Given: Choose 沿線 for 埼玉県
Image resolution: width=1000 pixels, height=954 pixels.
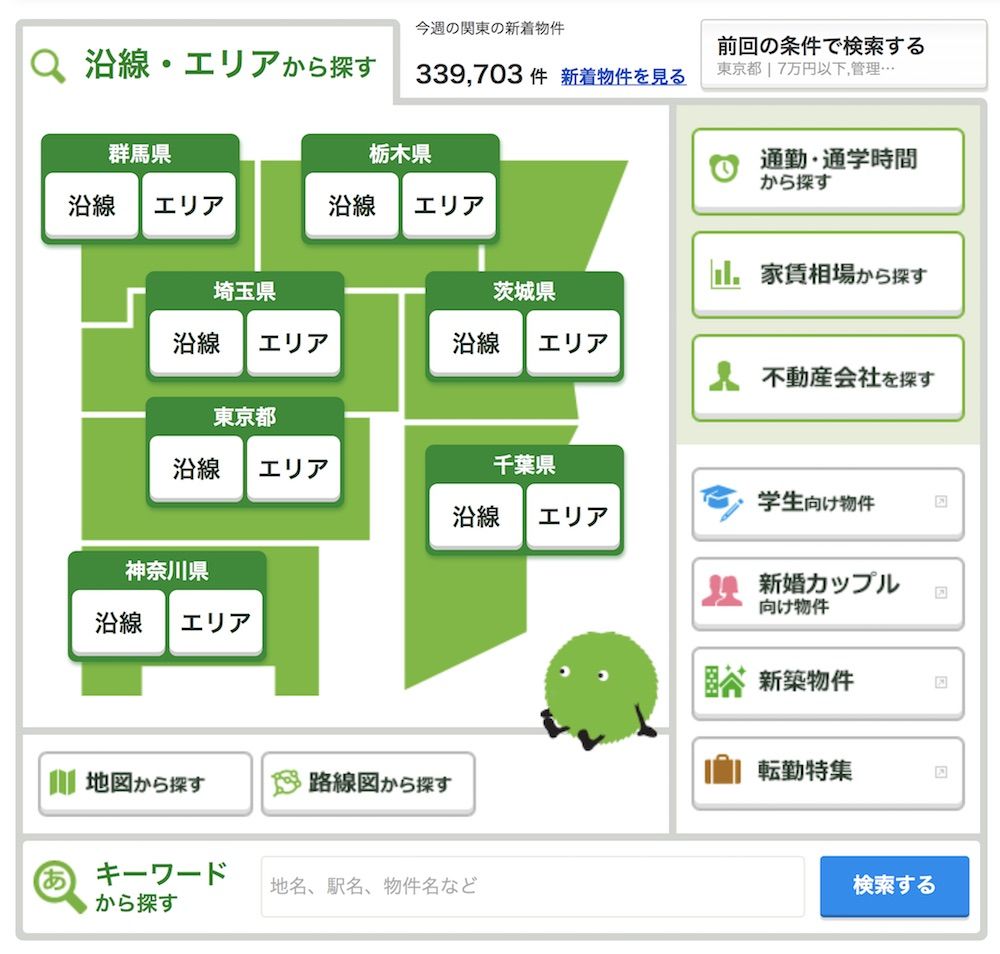Looking at the screenshot, I should [196, 343].
